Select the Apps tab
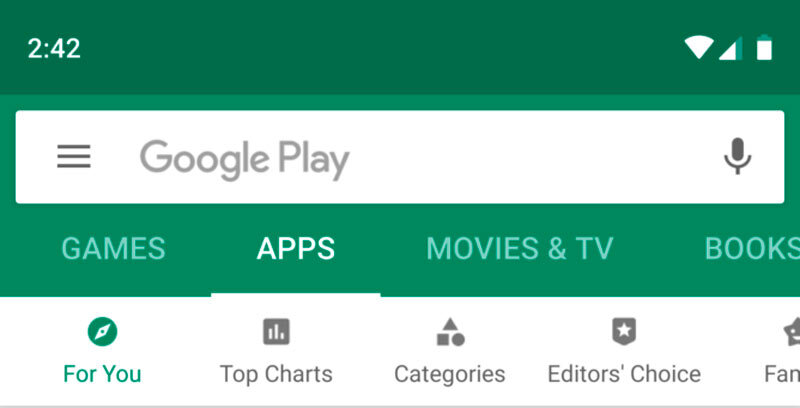The width and height of the screenshot is (800, 408). (295, 249)
